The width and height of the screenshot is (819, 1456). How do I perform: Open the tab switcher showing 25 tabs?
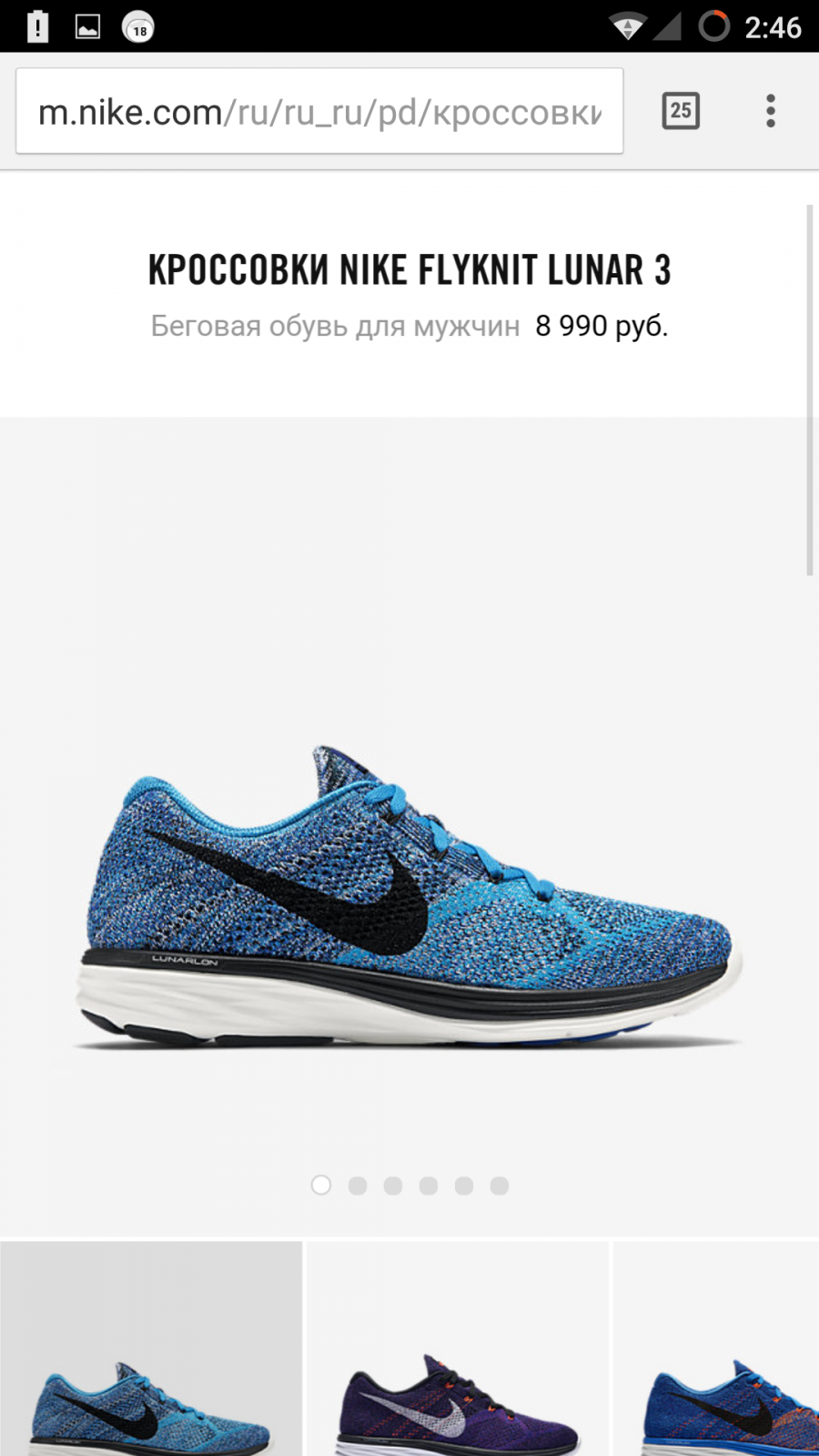[680, 111]
